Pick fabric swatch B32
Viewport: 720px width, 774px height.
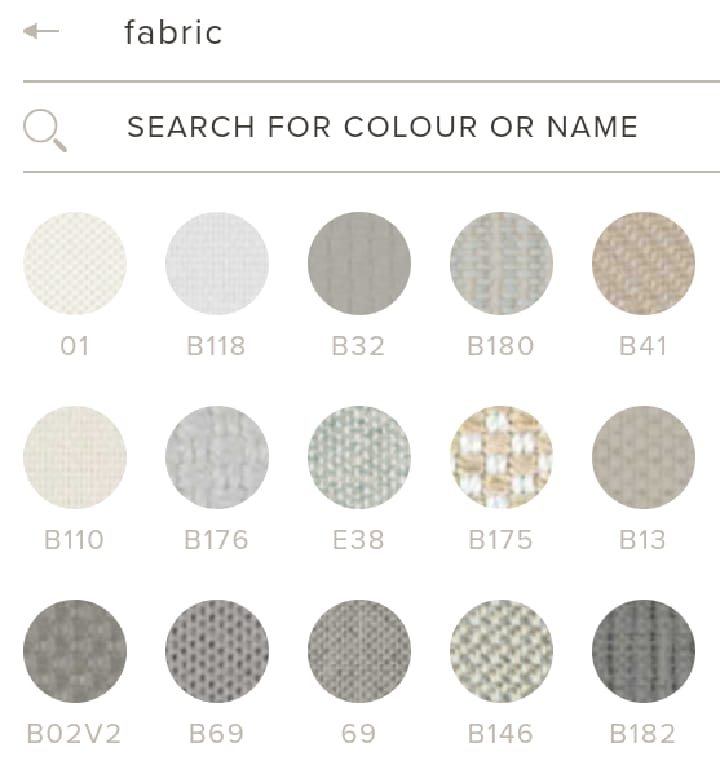pos(359,263)
